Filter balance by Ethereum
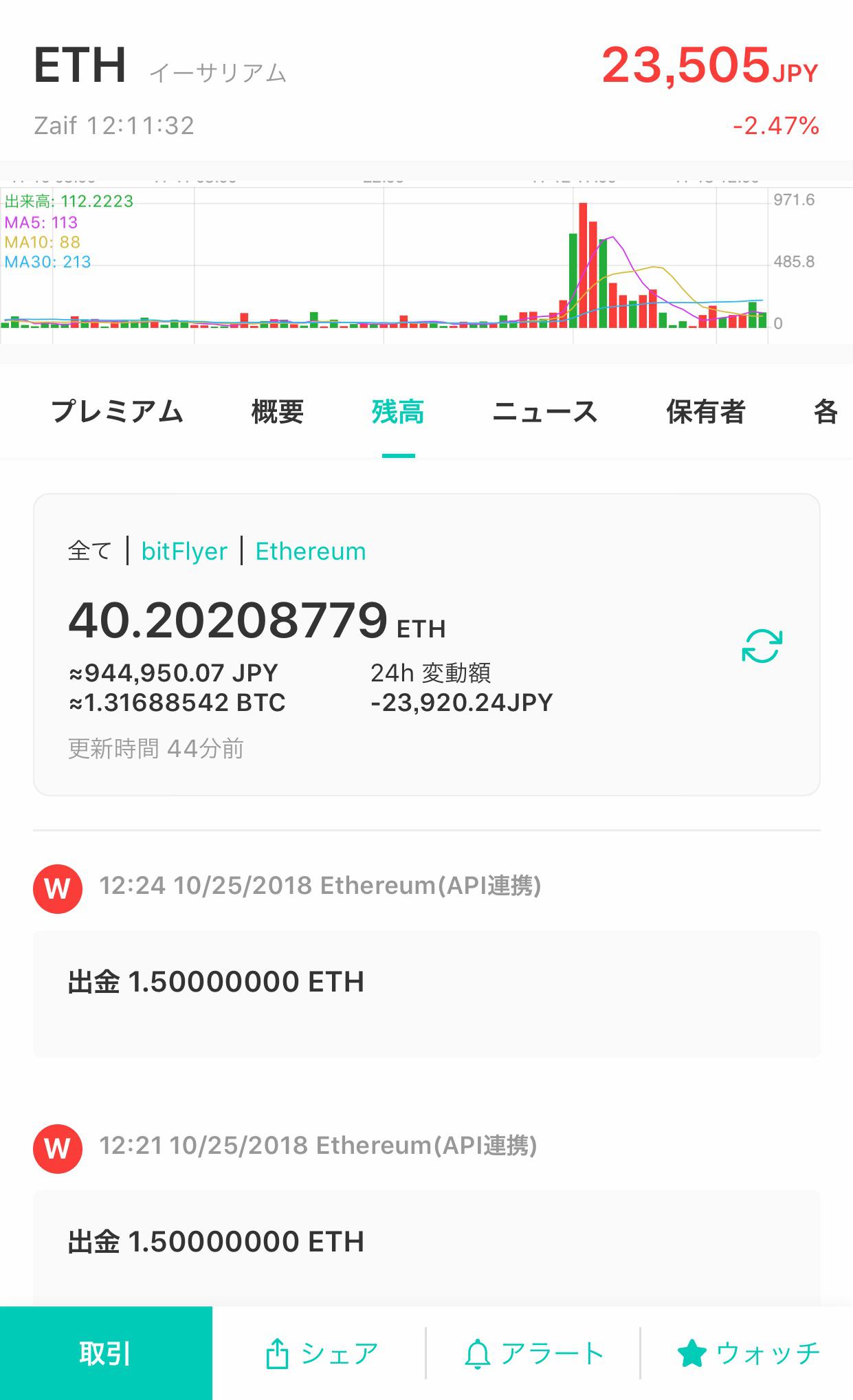 (x=311, y=551)
